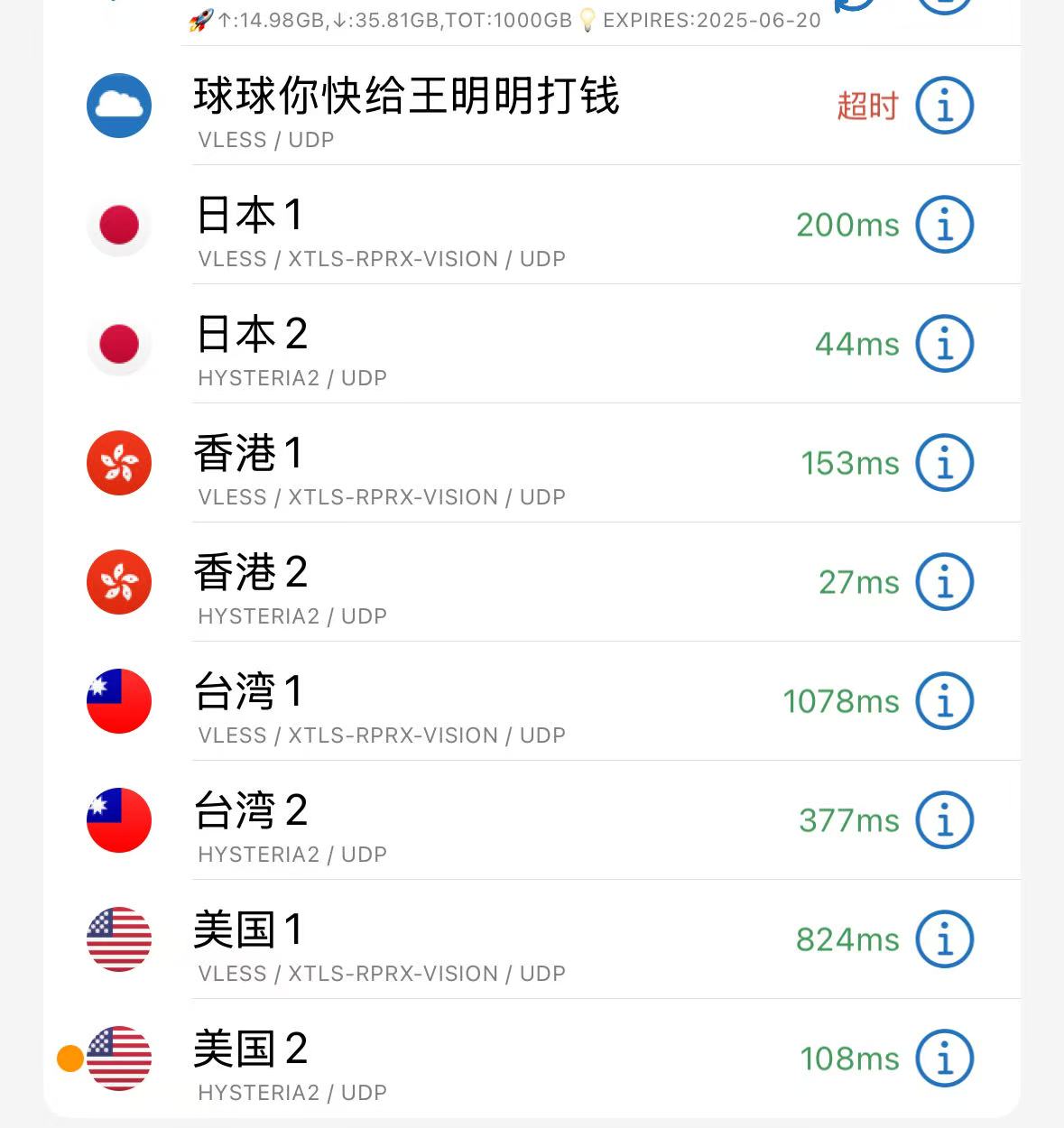The image size is (1064, 1128).
Task: Open the info icon for 日本 2
Action: tap(944, 345)
